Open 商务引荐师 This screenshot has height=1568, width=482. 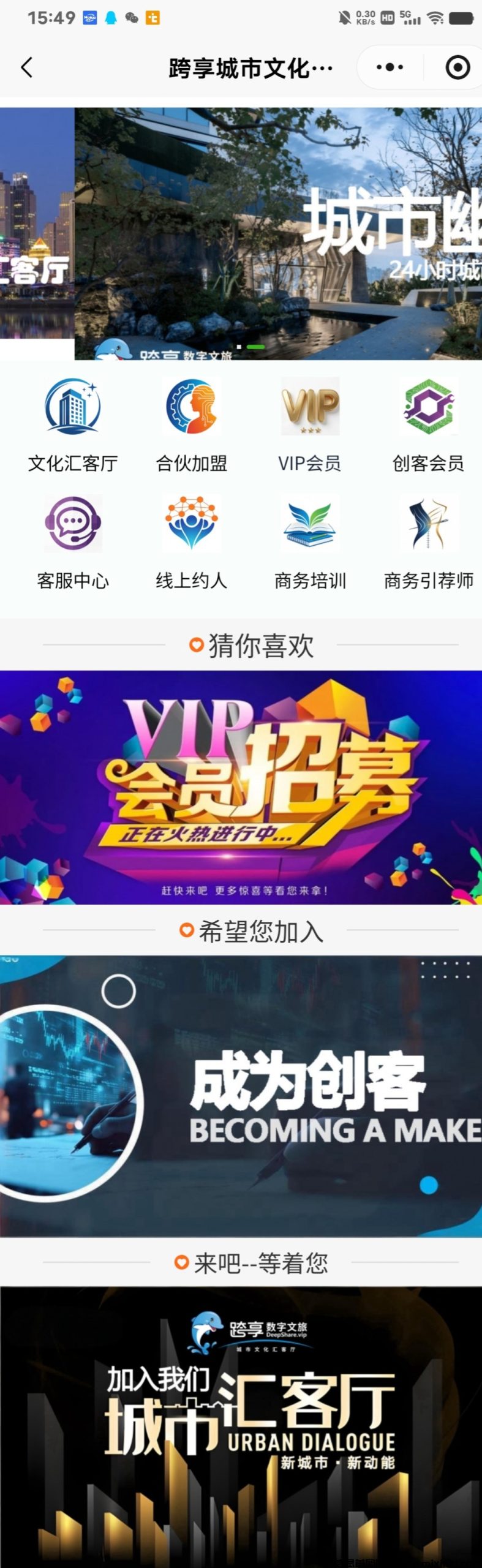coord(428,541)
